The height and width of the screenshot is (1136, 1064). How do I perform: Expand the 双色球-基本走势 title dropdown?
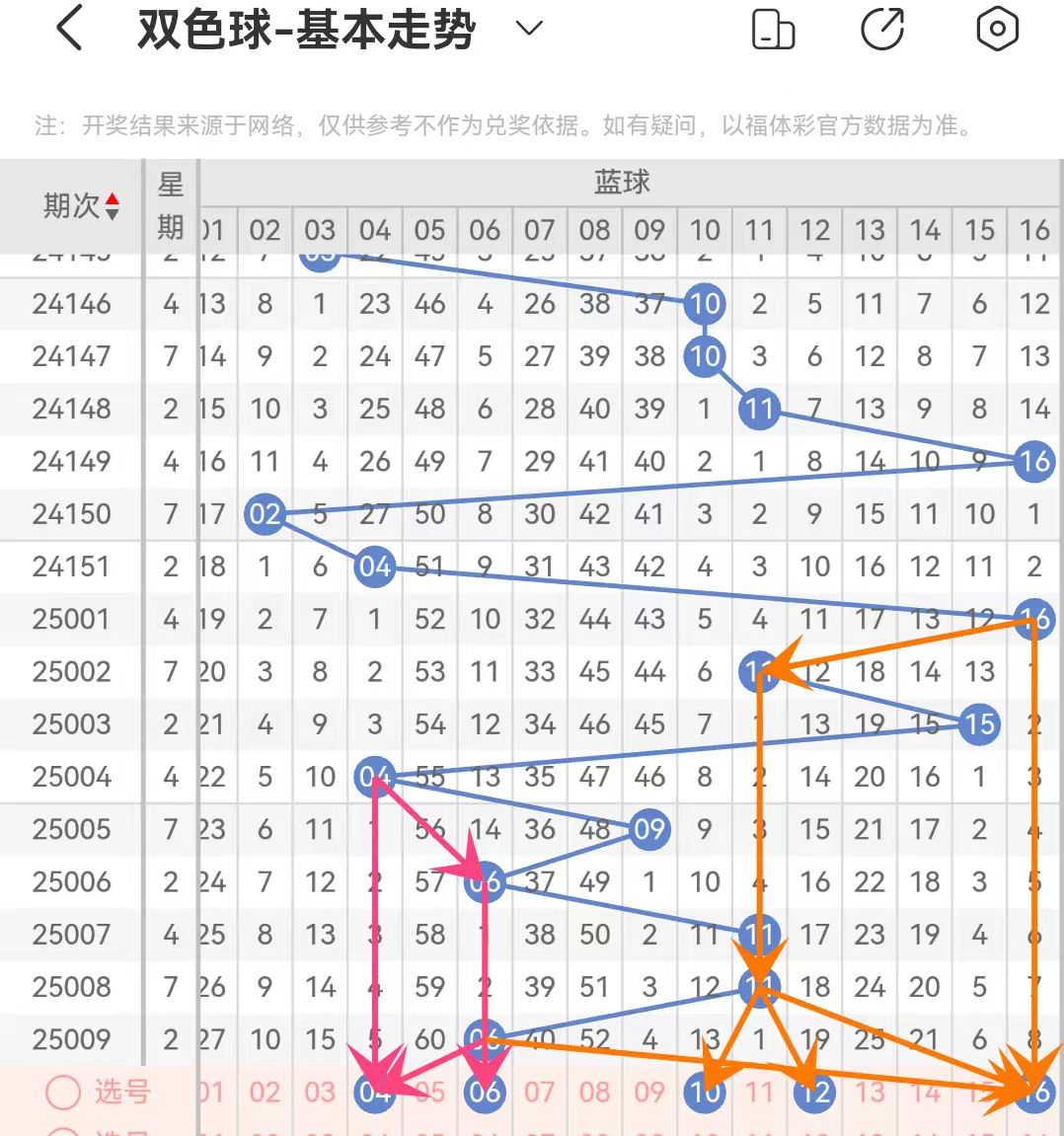tap(530, 29)
